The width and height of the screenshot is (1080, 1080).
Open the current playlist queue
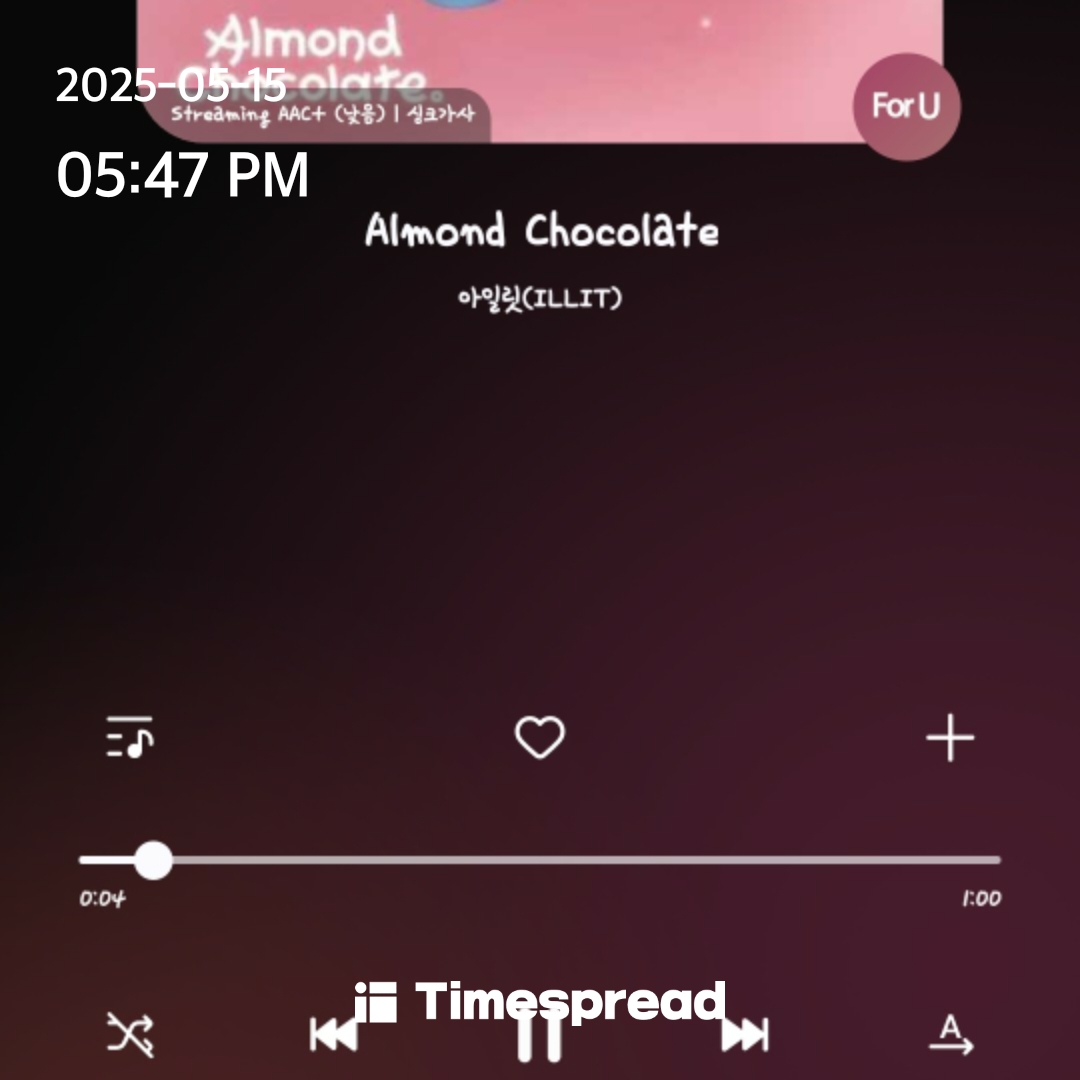[130, 738]
